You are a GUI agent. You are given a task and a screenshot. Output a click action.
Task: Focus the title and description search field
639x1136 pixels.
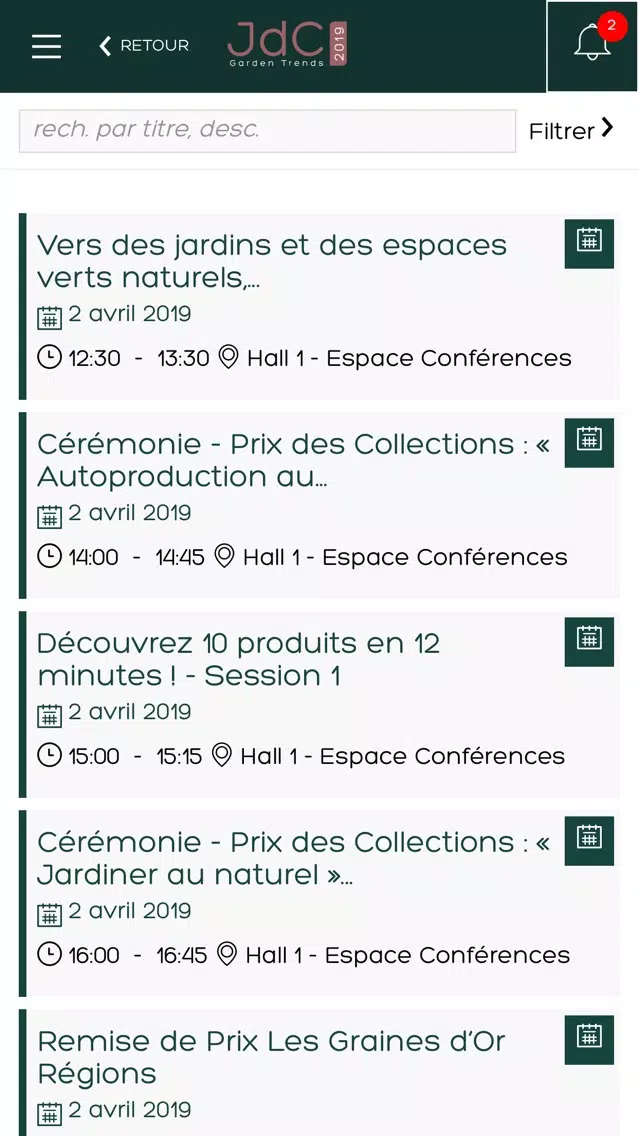click(x=267, y=131)
